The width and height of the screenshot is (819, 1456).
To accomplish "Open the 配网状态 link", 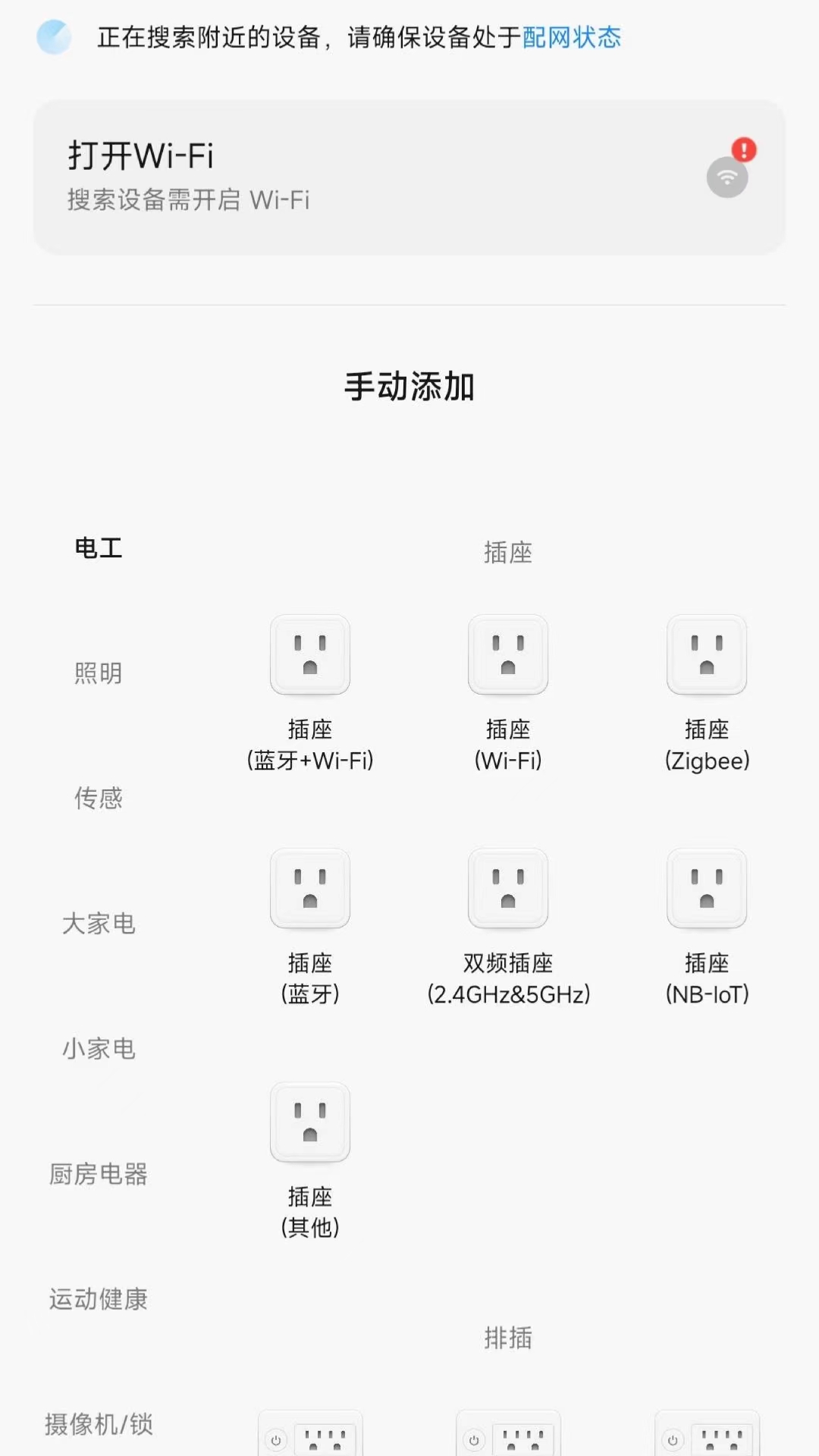I will click(x=570, y=36).
